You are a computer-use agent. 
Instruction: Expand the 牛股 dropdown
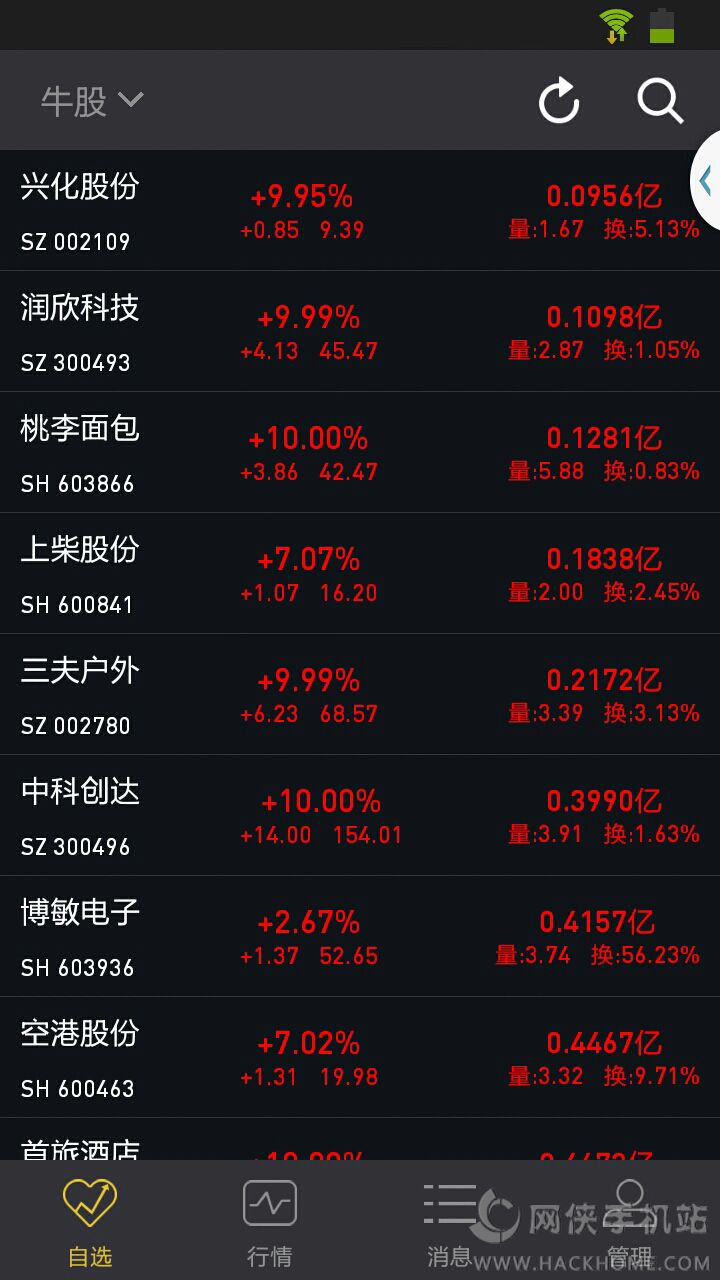[x=92, y=101]
